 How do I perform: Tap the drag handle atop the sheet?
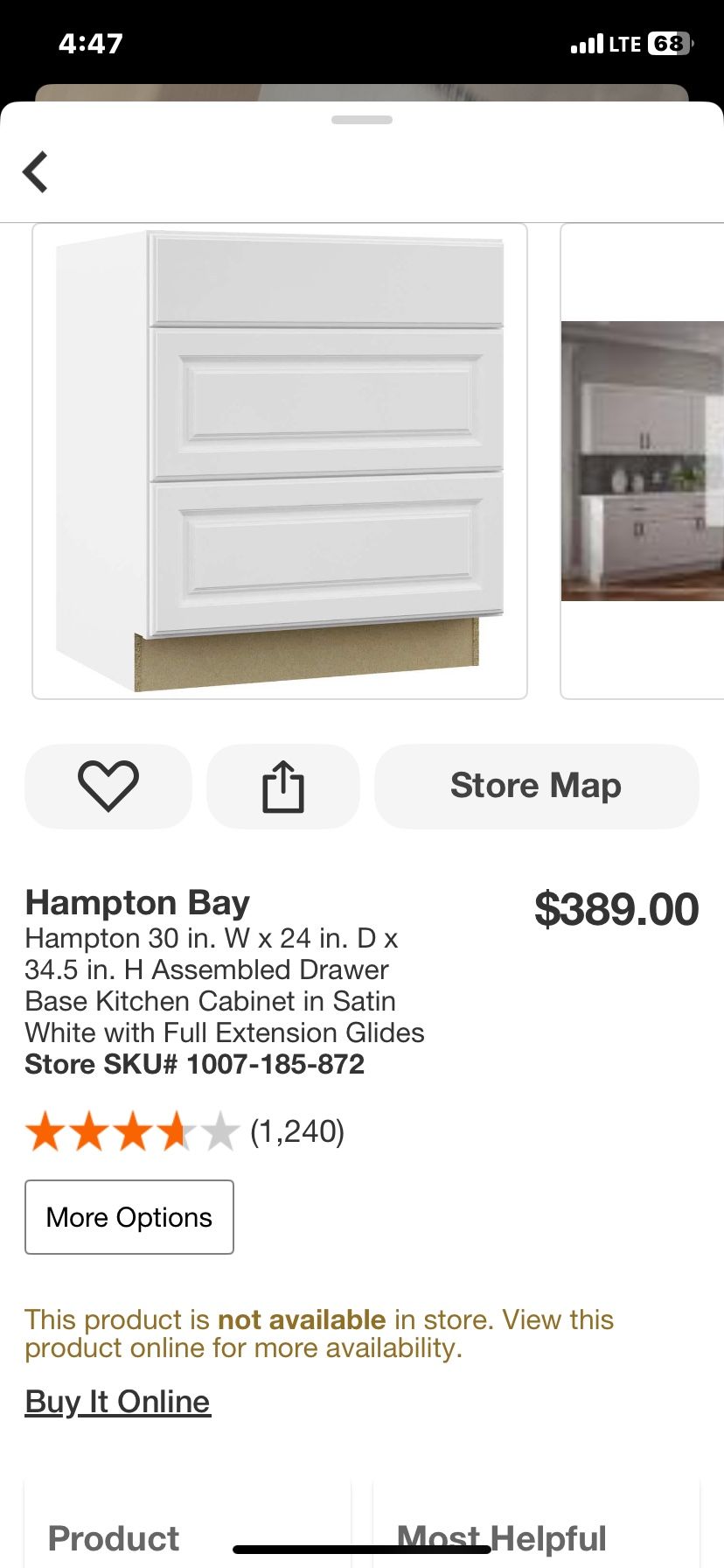[361, 121]
